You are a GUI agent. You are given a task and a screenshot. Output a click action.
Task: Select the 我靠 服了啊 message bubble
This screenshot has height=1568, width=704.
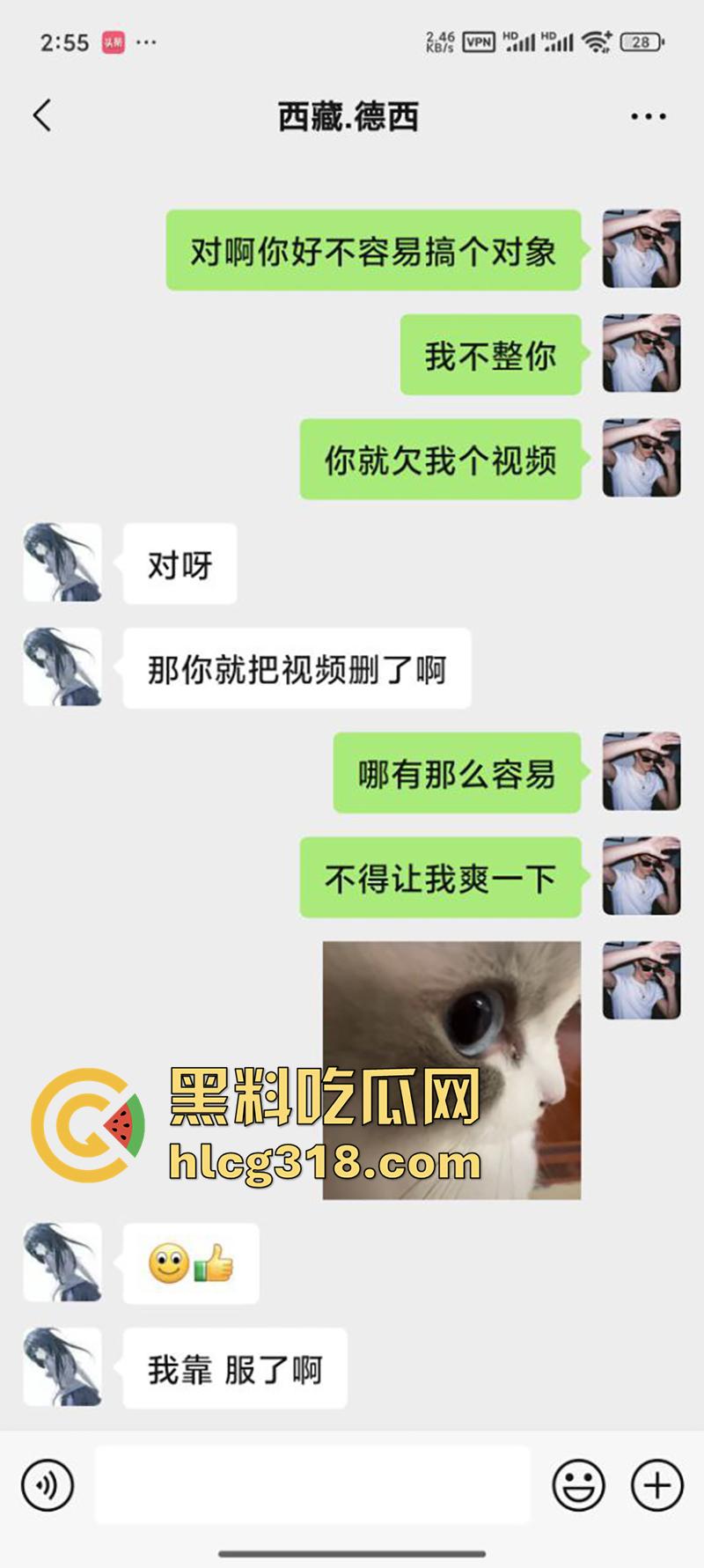(x=235, y=1367)
